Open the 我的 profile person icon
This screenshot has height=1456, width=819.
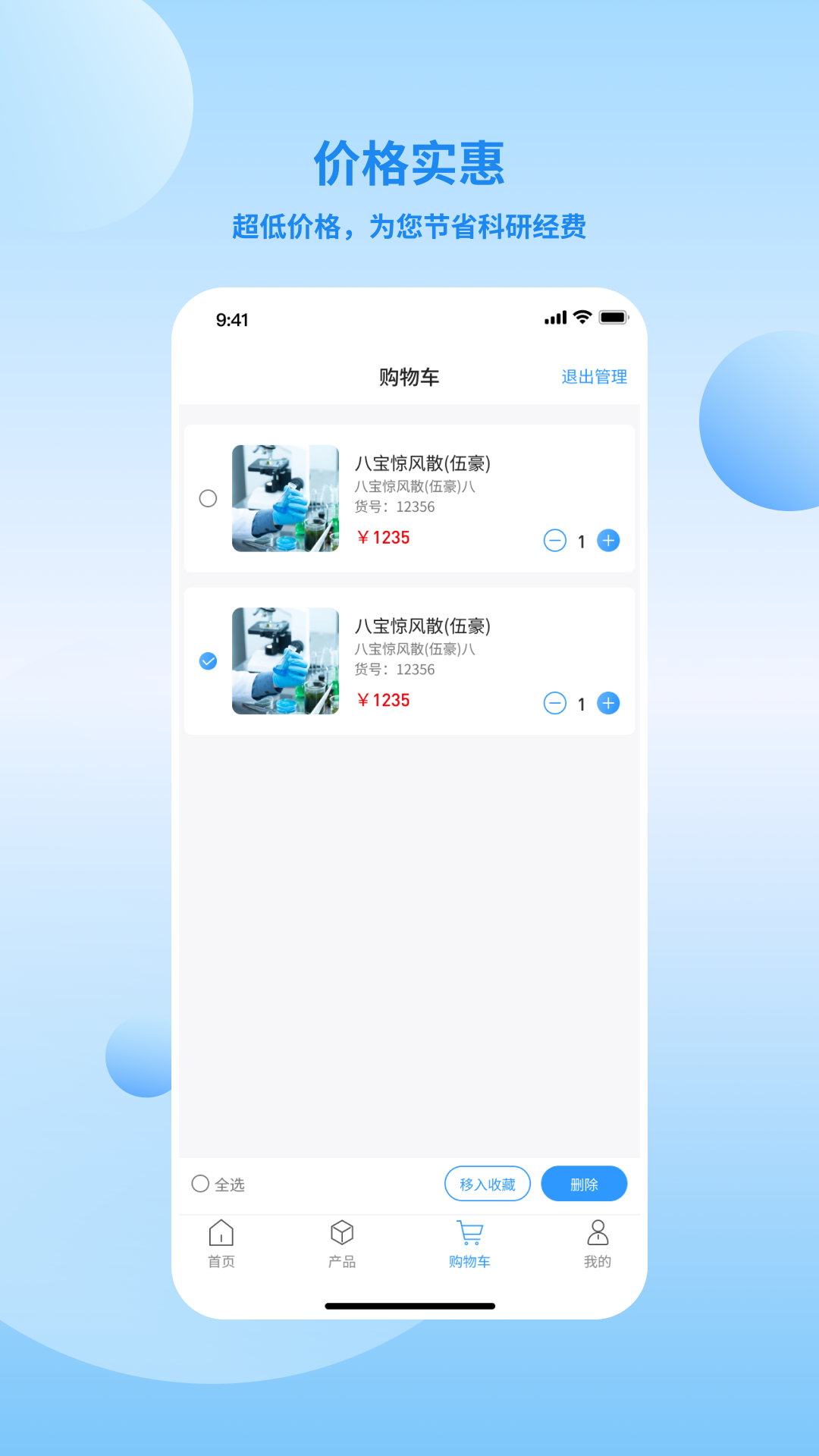click(598, 1232)
